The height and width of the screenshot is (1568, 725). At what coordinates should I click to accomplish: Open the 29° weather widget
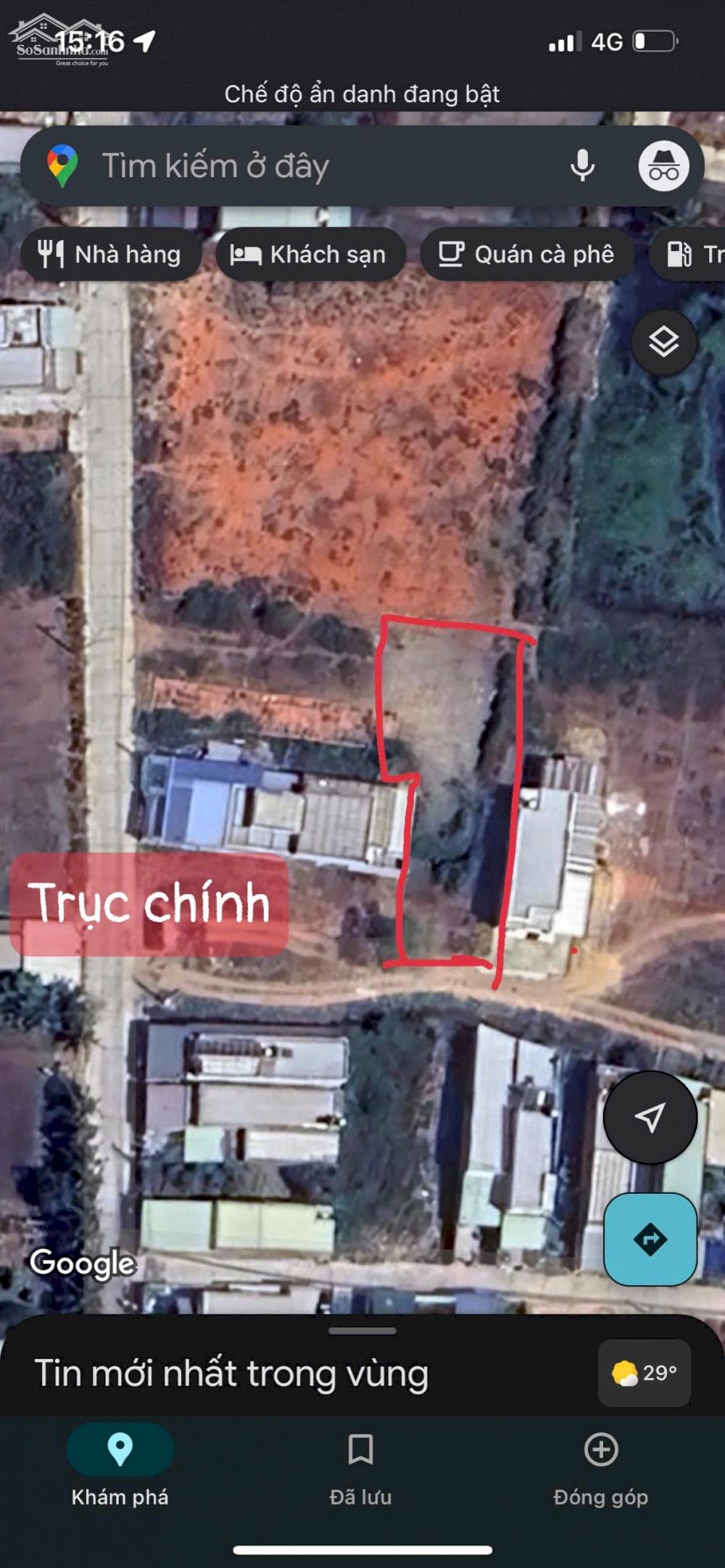(645, 1373)
